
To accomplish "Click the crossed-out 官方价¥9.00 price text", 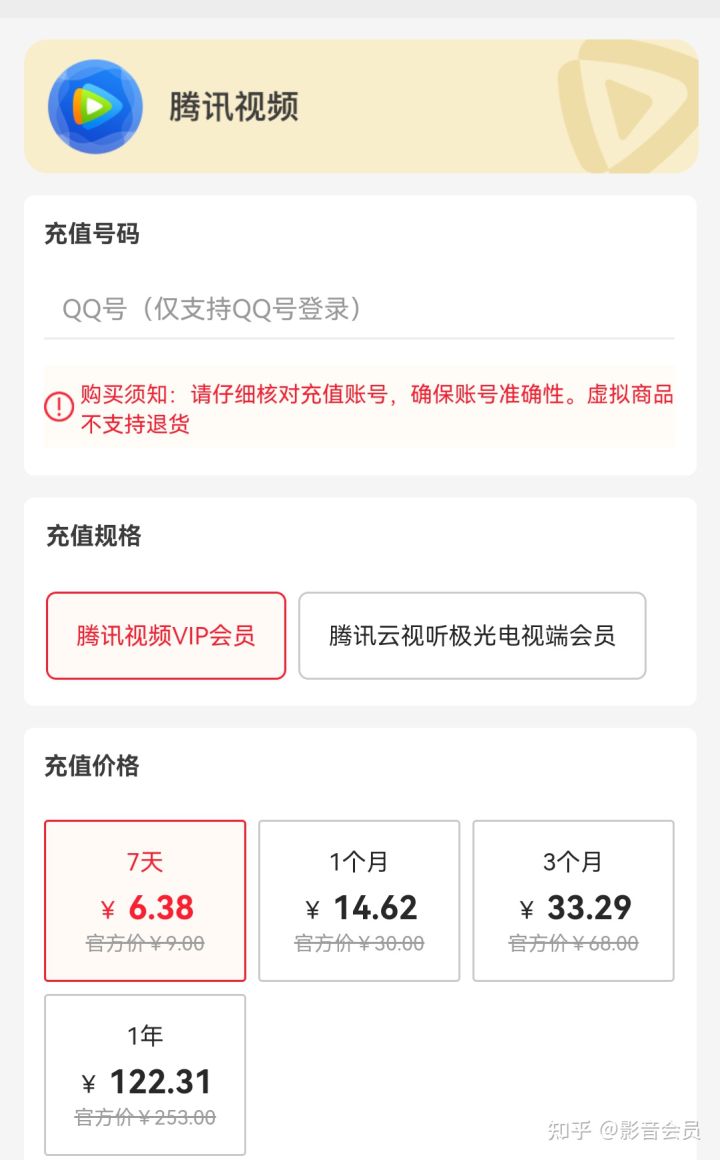I will (144, 943).
